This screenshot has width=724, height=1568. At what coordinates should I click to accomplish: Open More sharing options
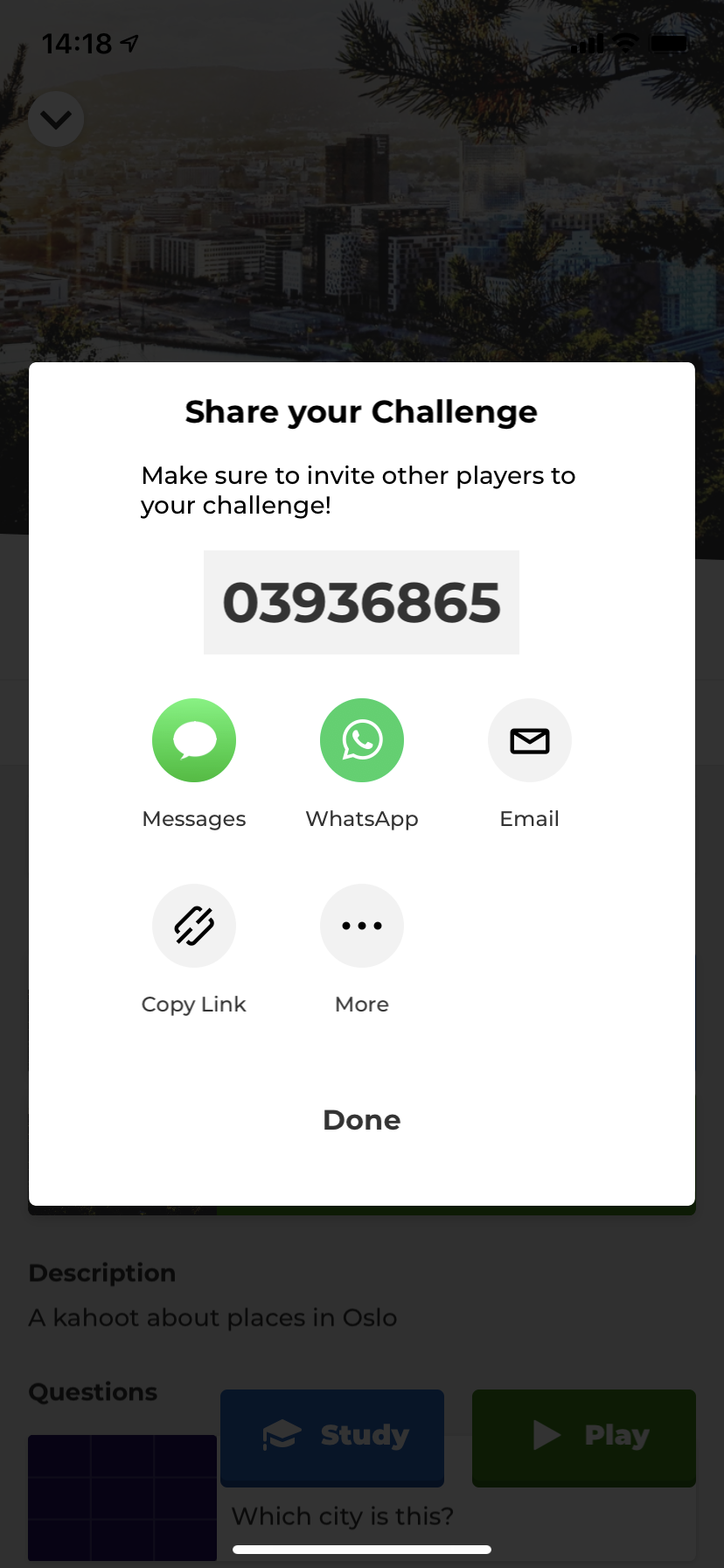coord(362,926)
